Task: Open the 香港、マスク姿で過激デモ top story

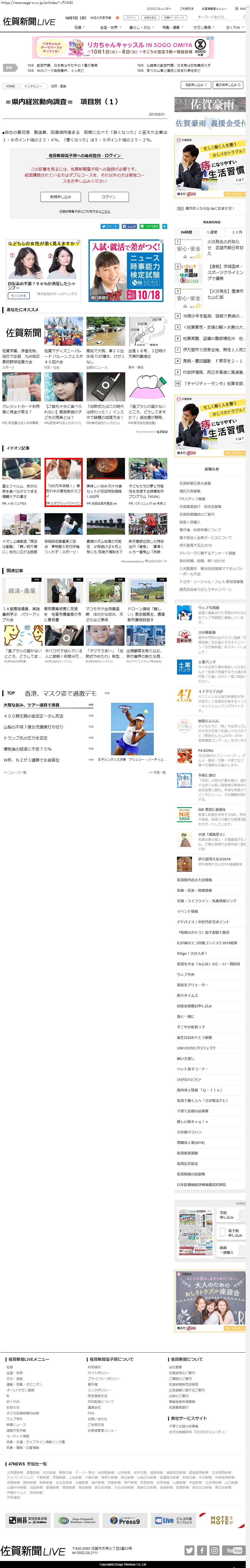Action: 60,693
